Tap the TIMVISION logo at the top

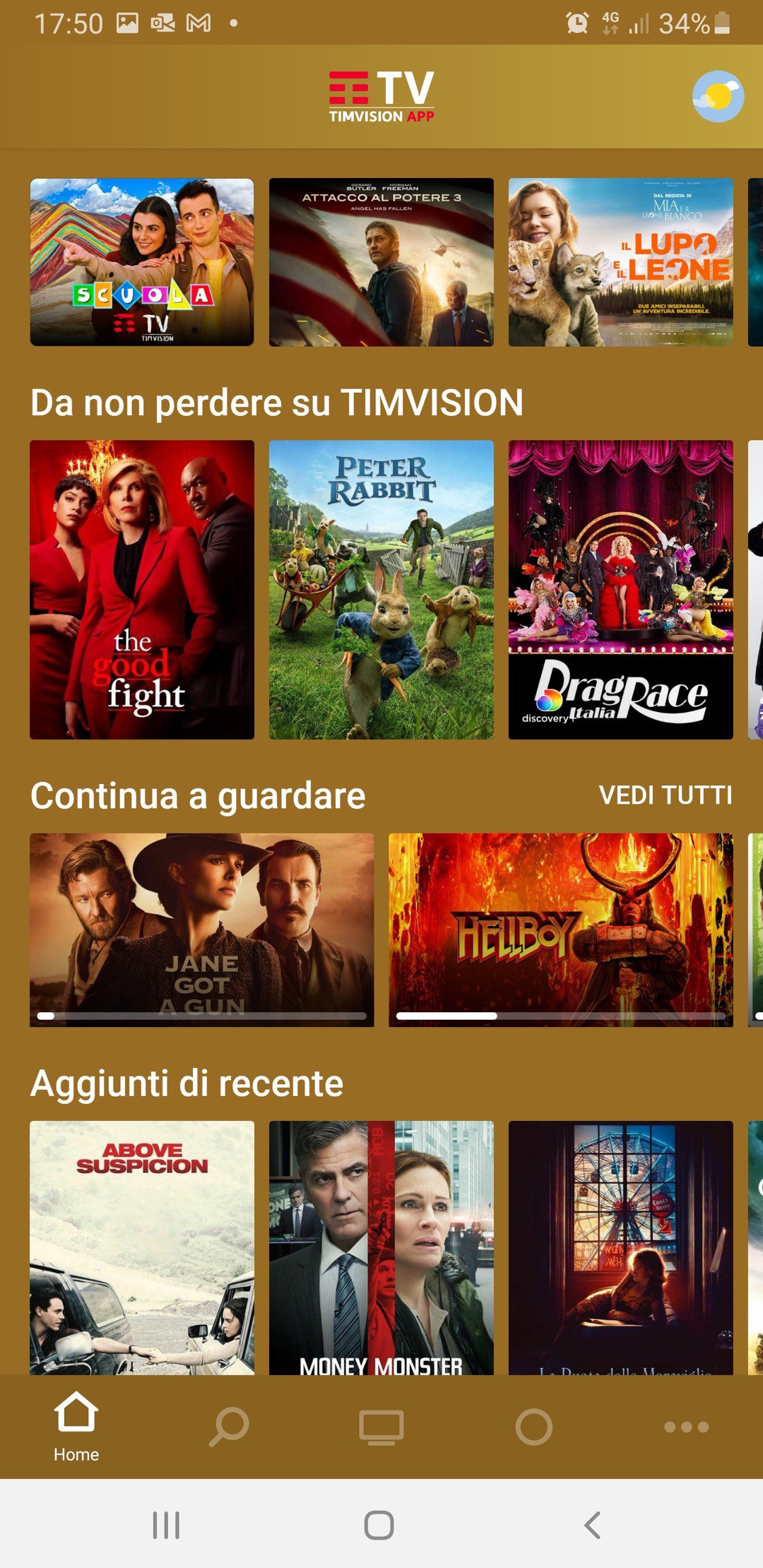point(381,95)
